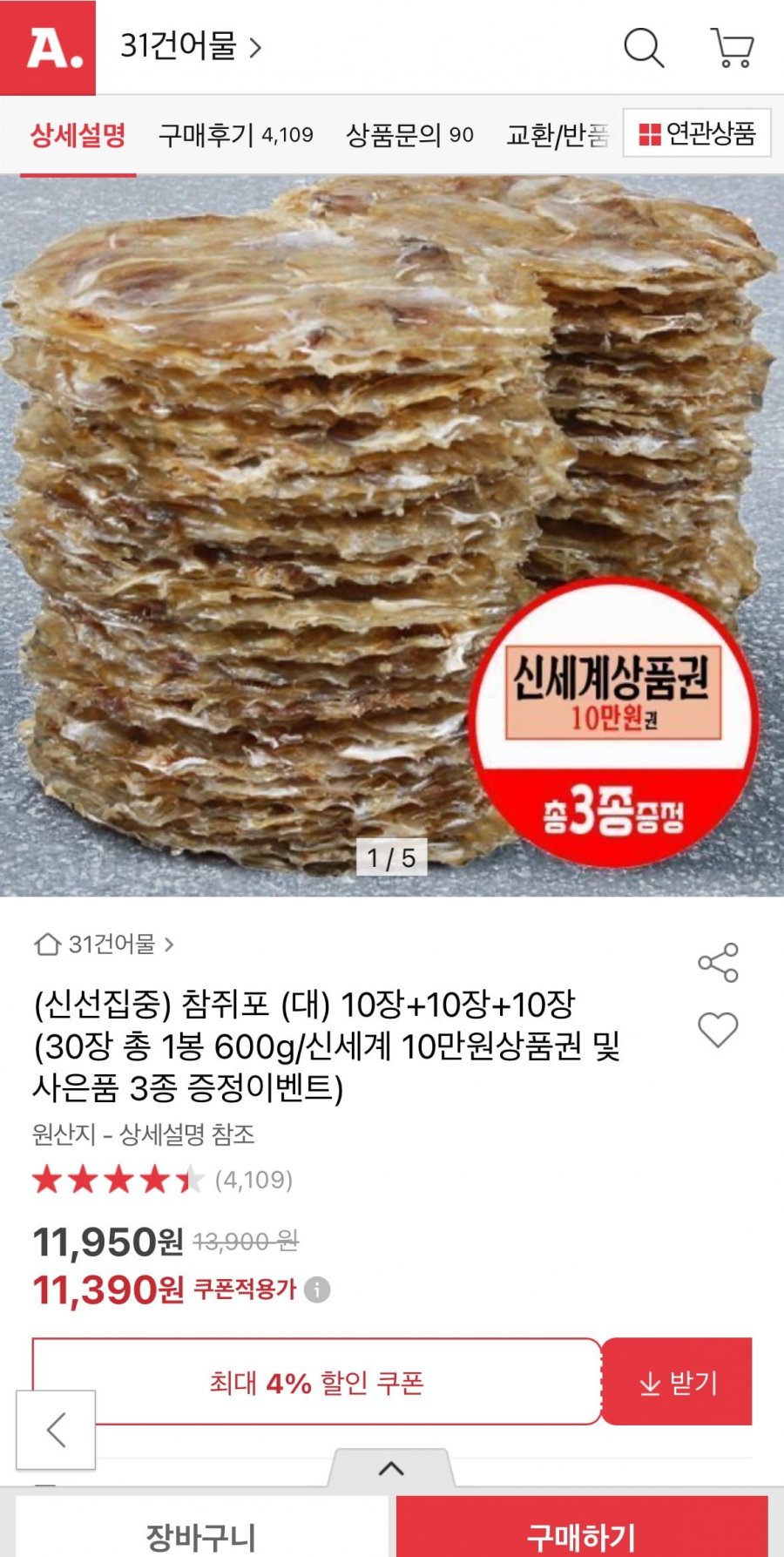
Task: Open the 31건어물 store header link
Action: pyautogui.click(x=191, y=46)
